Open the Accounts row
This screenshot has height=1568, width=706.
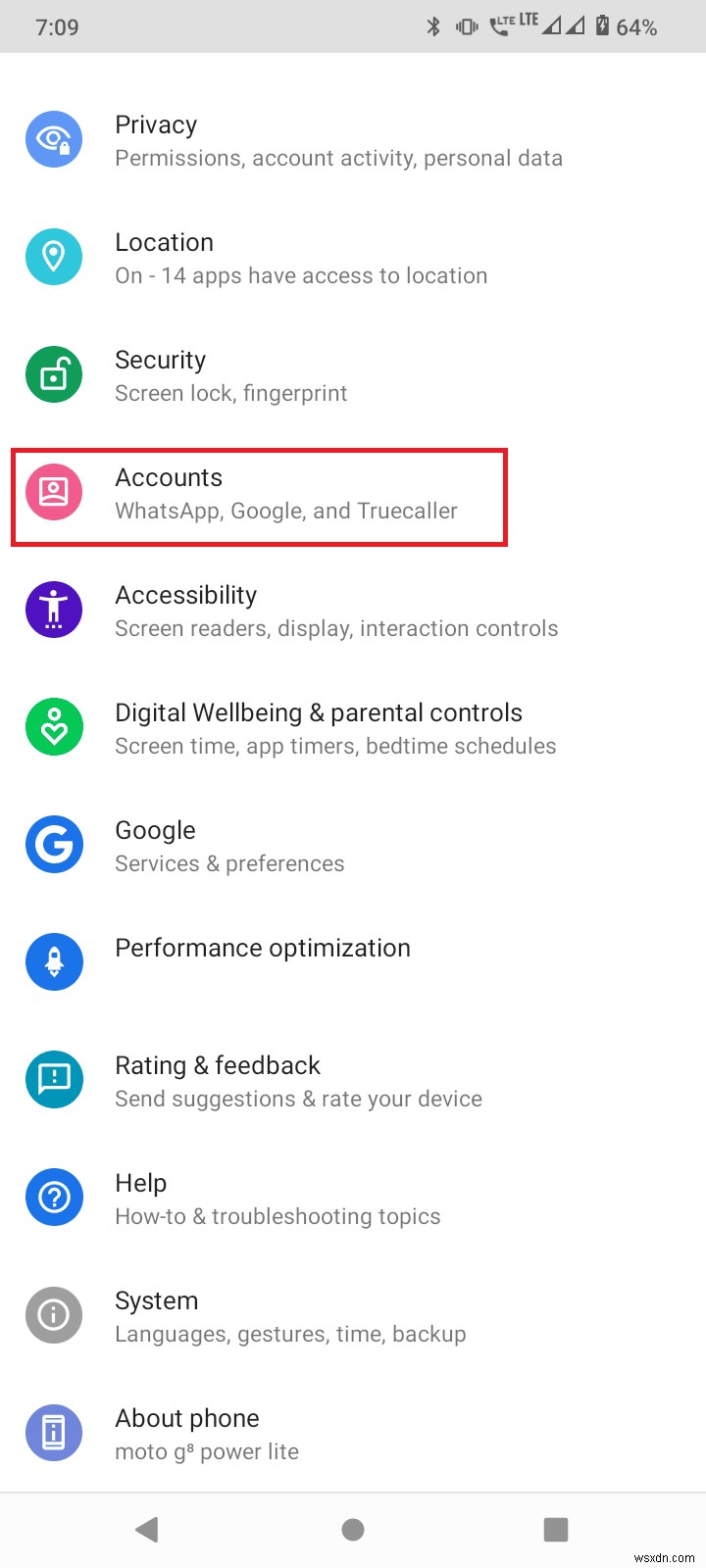point(284,495)
